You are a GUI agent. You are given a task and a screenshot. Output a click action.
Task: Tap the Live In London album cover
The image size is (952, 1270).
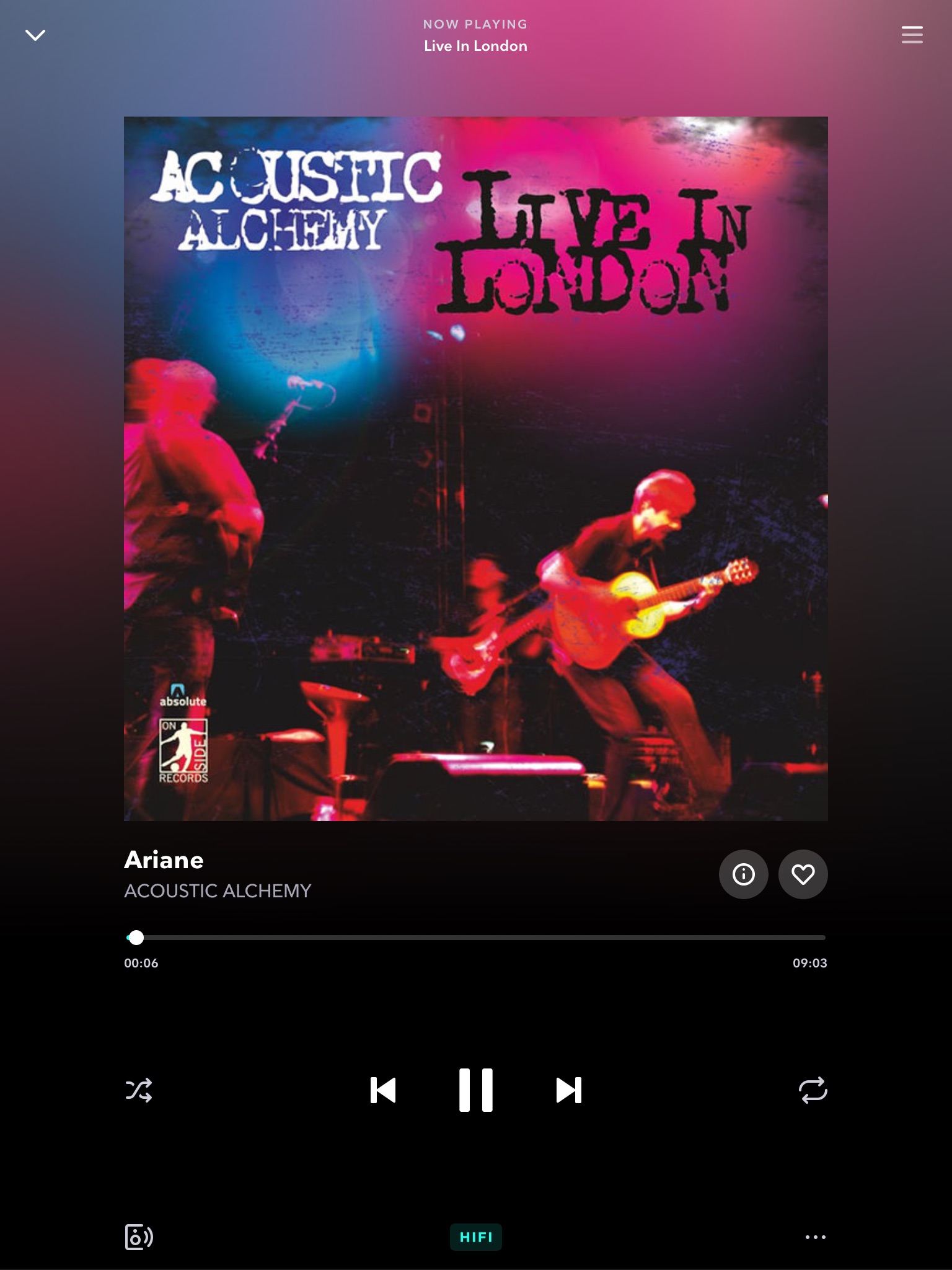[x=476, y=469]
